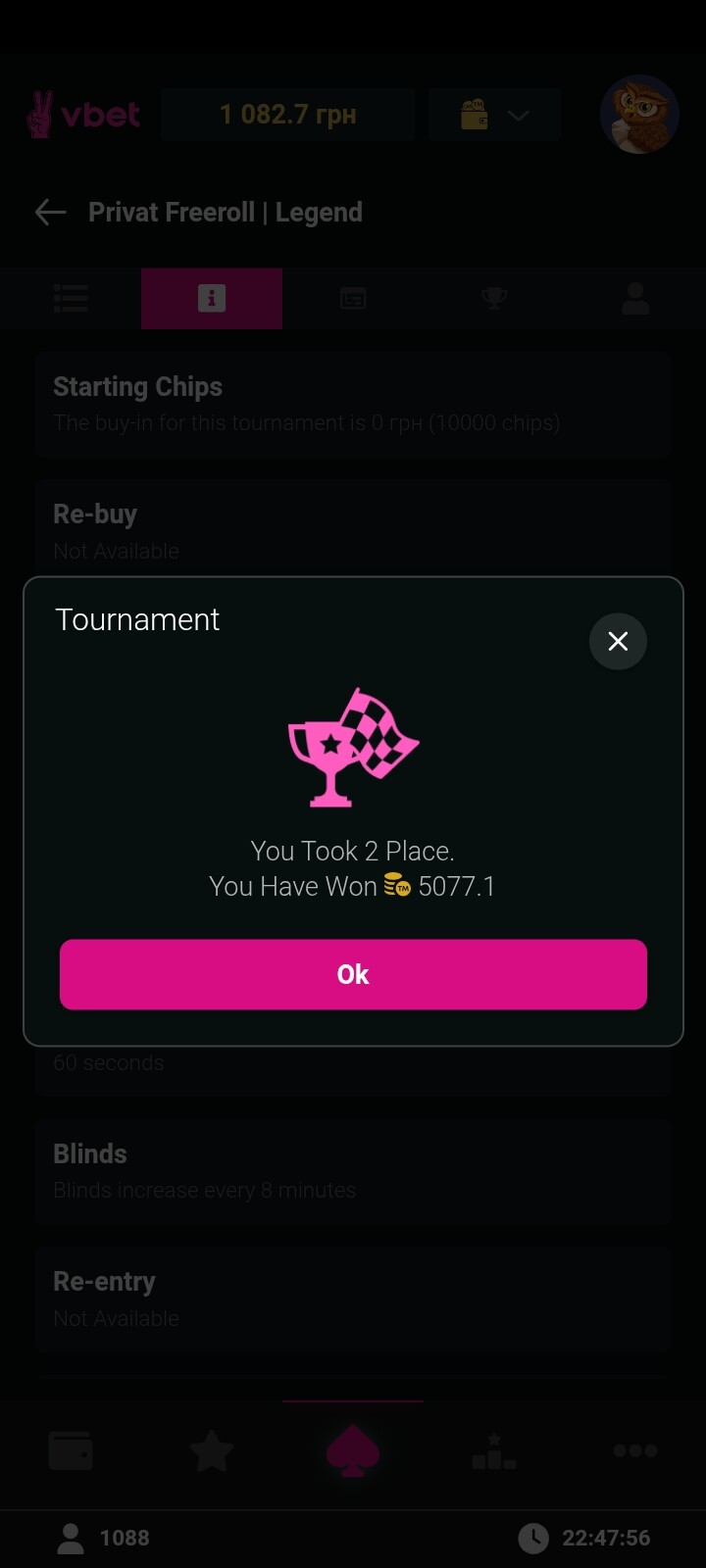Viewport: 706px width, 1568px height.
Task: Switch to the trophy prizes tab
Action: (494, 298)
